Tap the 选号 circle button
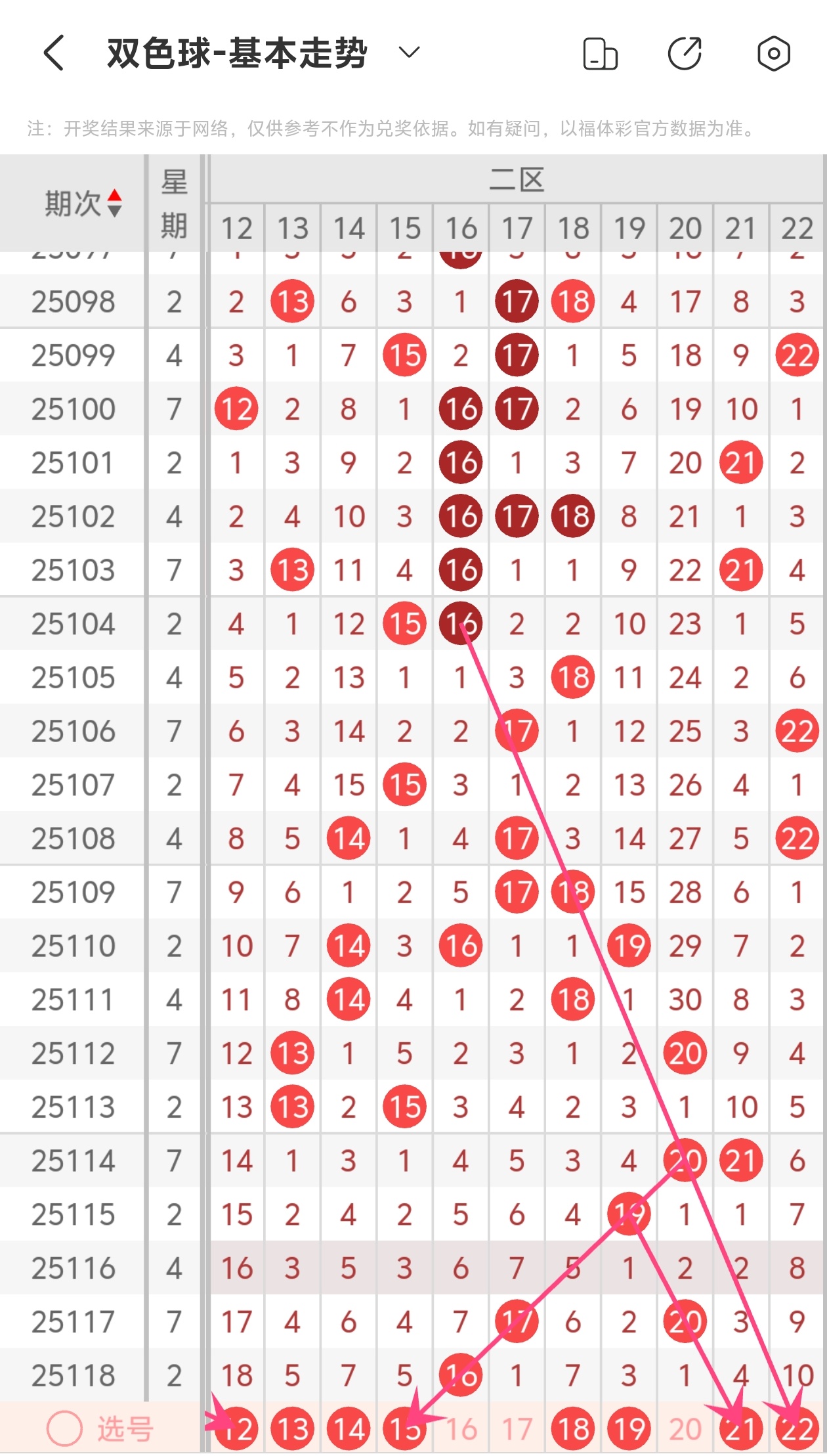The height and width of the screenshot is (1456, 827). point(65,1428)
